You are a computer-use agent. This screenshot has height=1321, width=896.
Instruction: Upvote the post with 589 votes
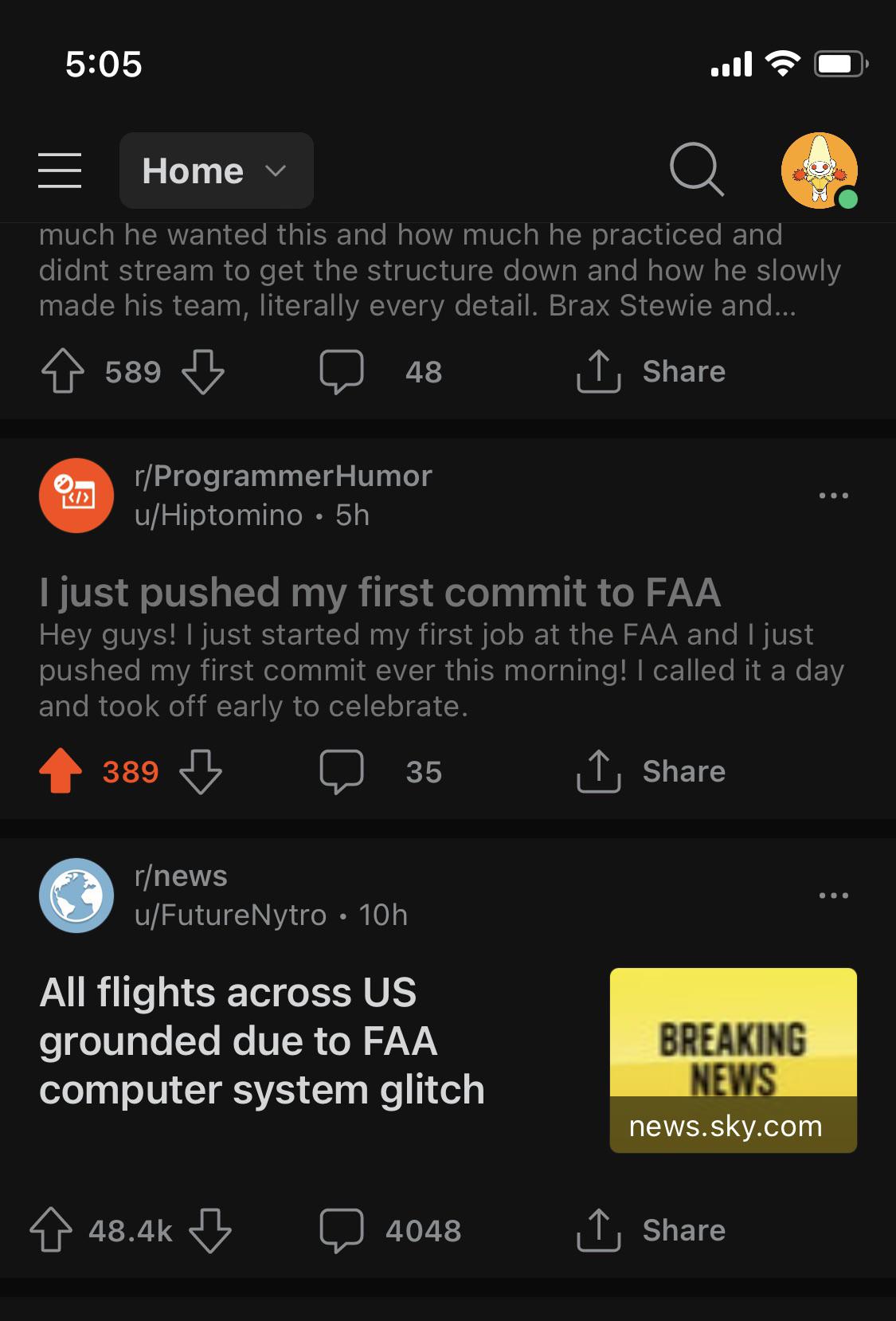[x=62, y=371]
